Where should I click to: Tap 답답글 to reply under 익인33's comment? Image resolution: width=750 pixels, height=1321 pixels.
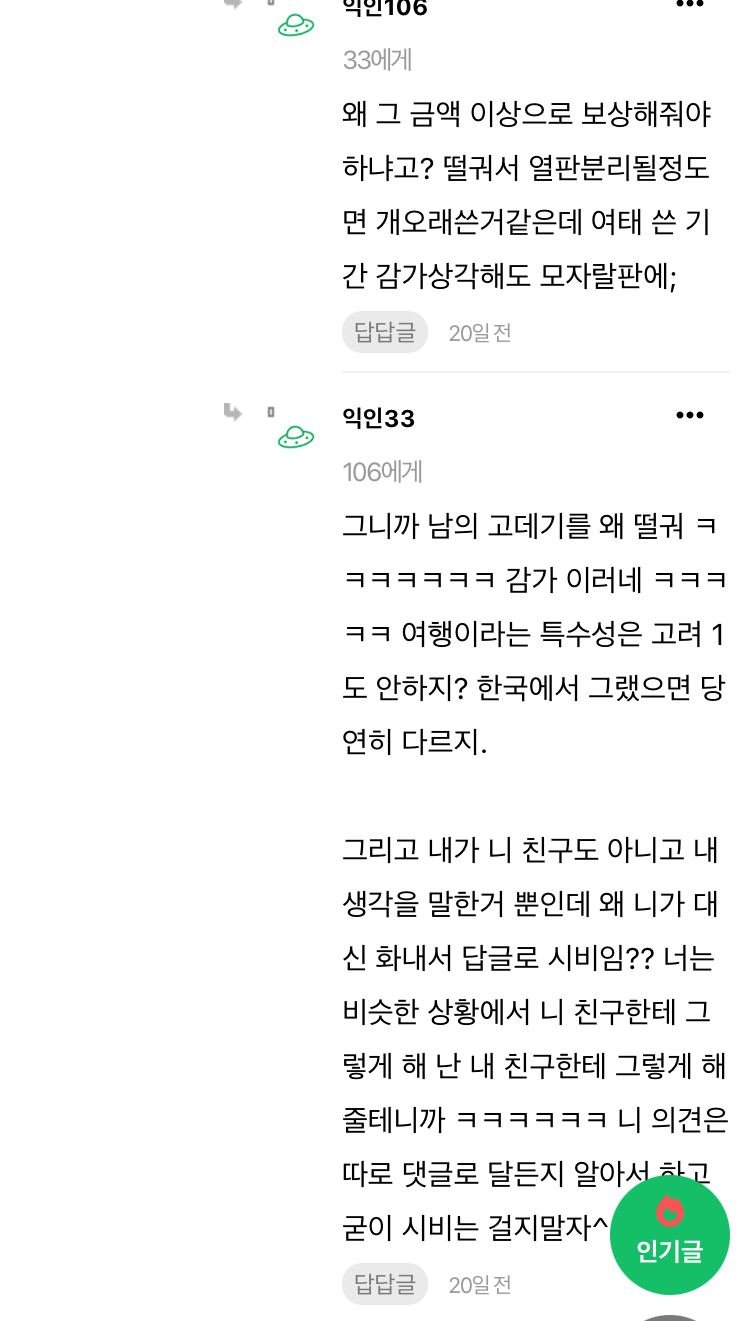[x=385, y=1284]
